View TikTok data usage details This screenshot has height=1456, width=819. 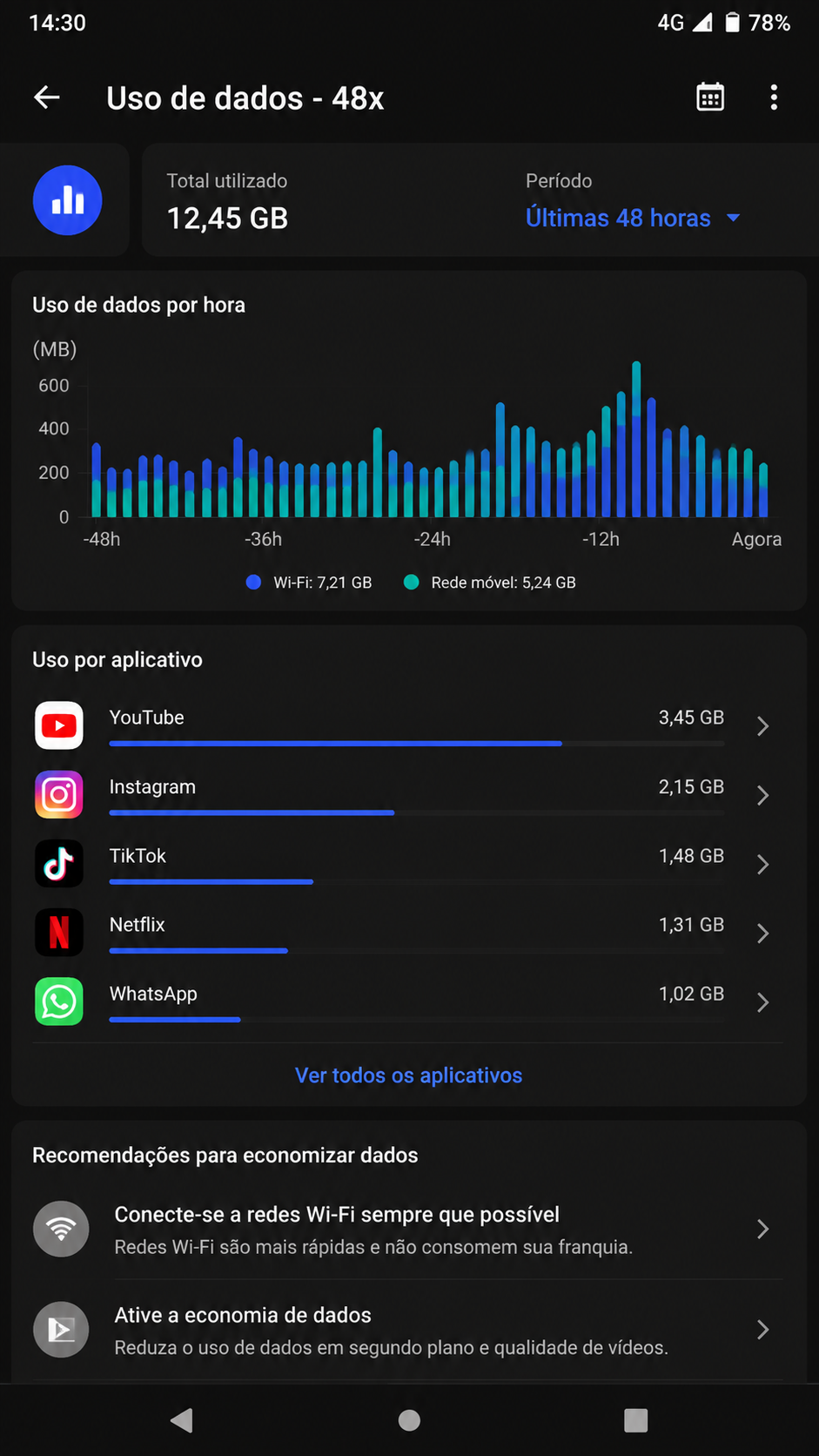408,864
